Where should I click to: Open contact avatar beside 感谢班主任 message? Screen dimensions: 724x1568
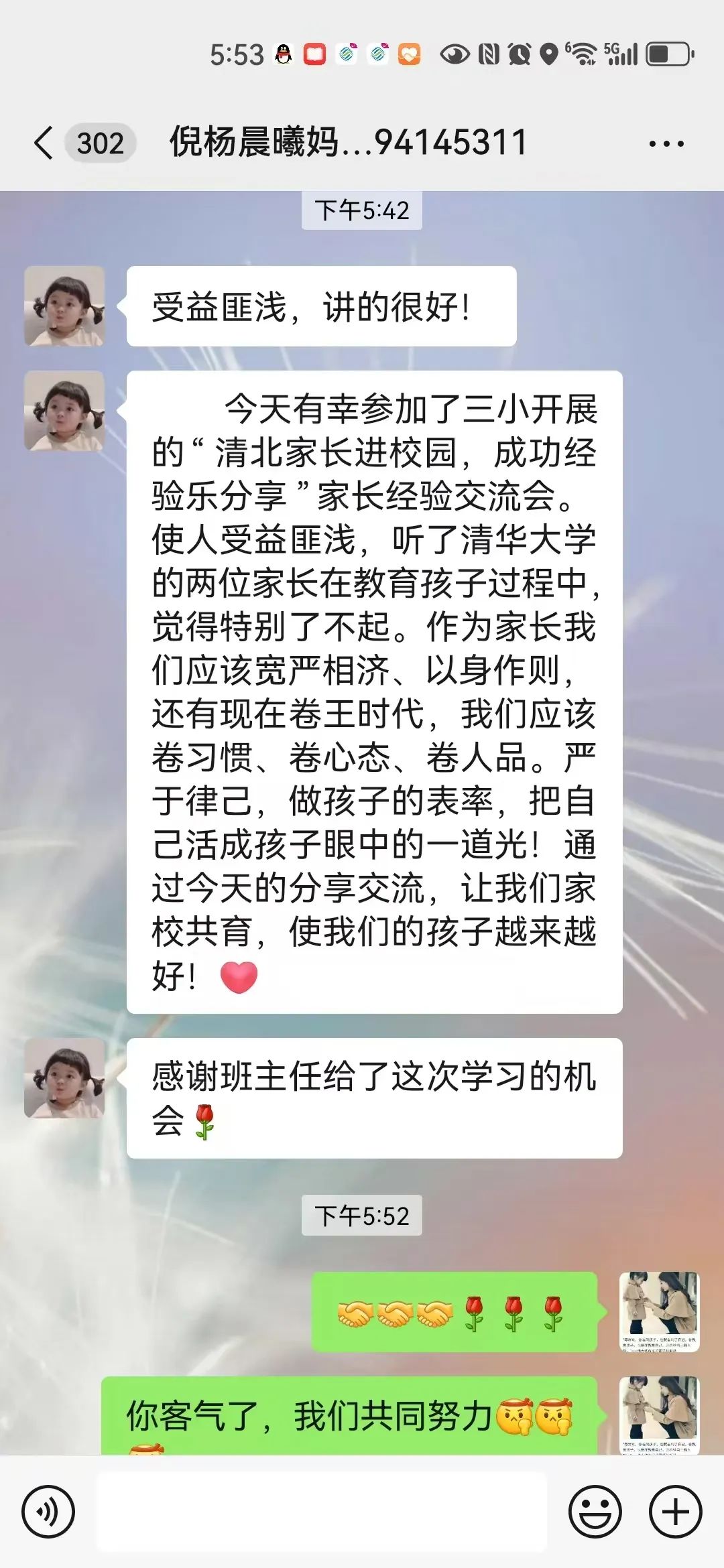point(64,1078)
